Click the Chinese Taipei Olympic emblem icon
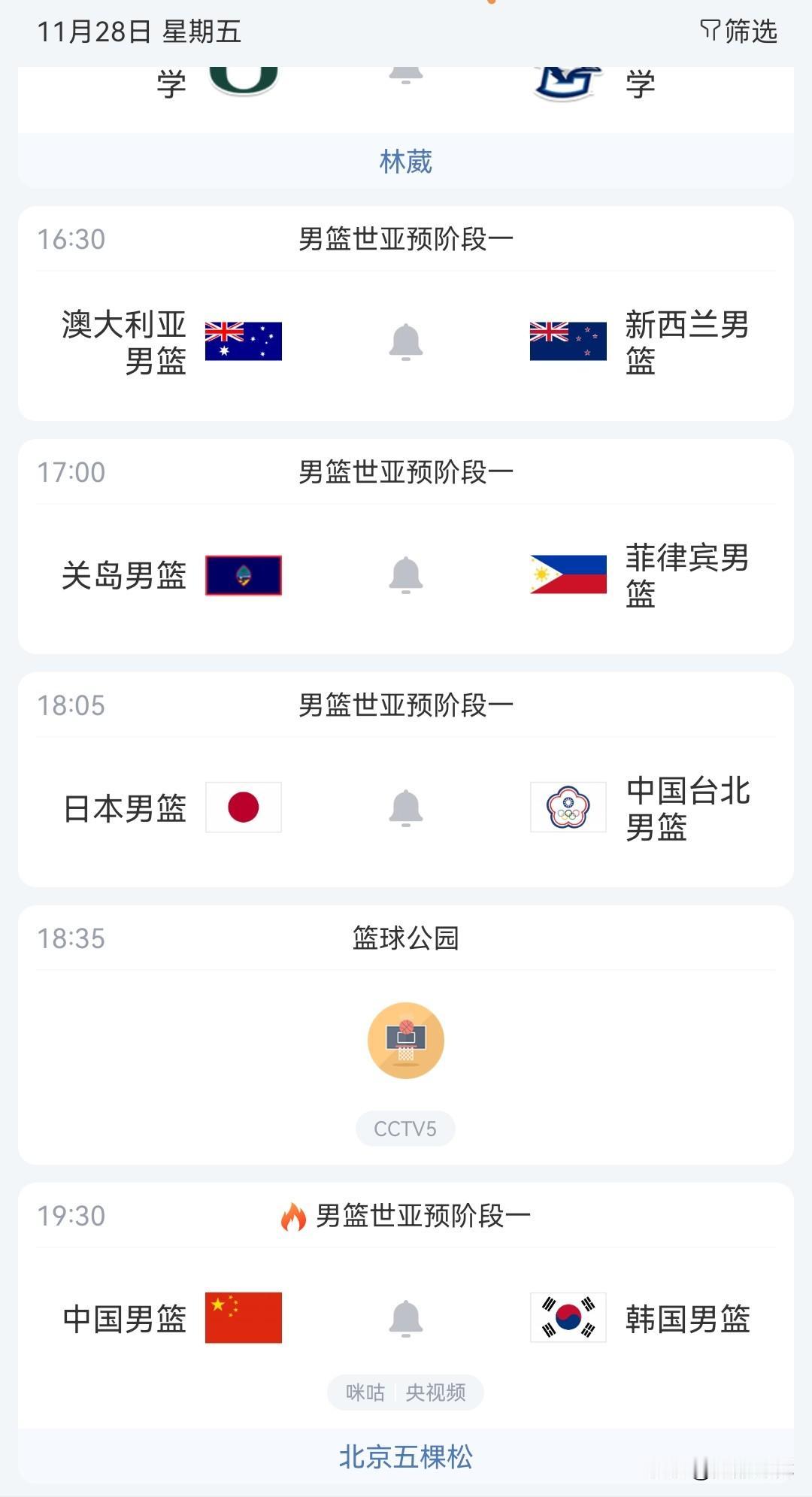Screen dimensions: 812x1497 [x=568, y=808]
